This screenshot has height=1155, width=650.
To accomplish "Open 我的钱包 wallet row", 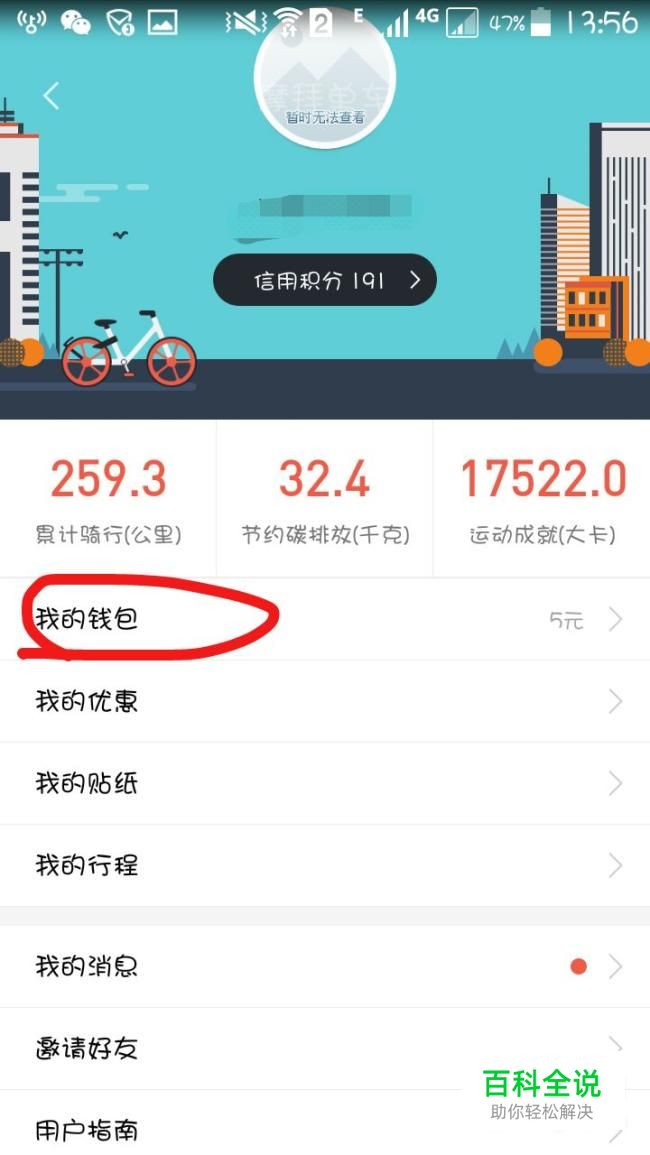I will pyautogui.click(x=325, y=619).
